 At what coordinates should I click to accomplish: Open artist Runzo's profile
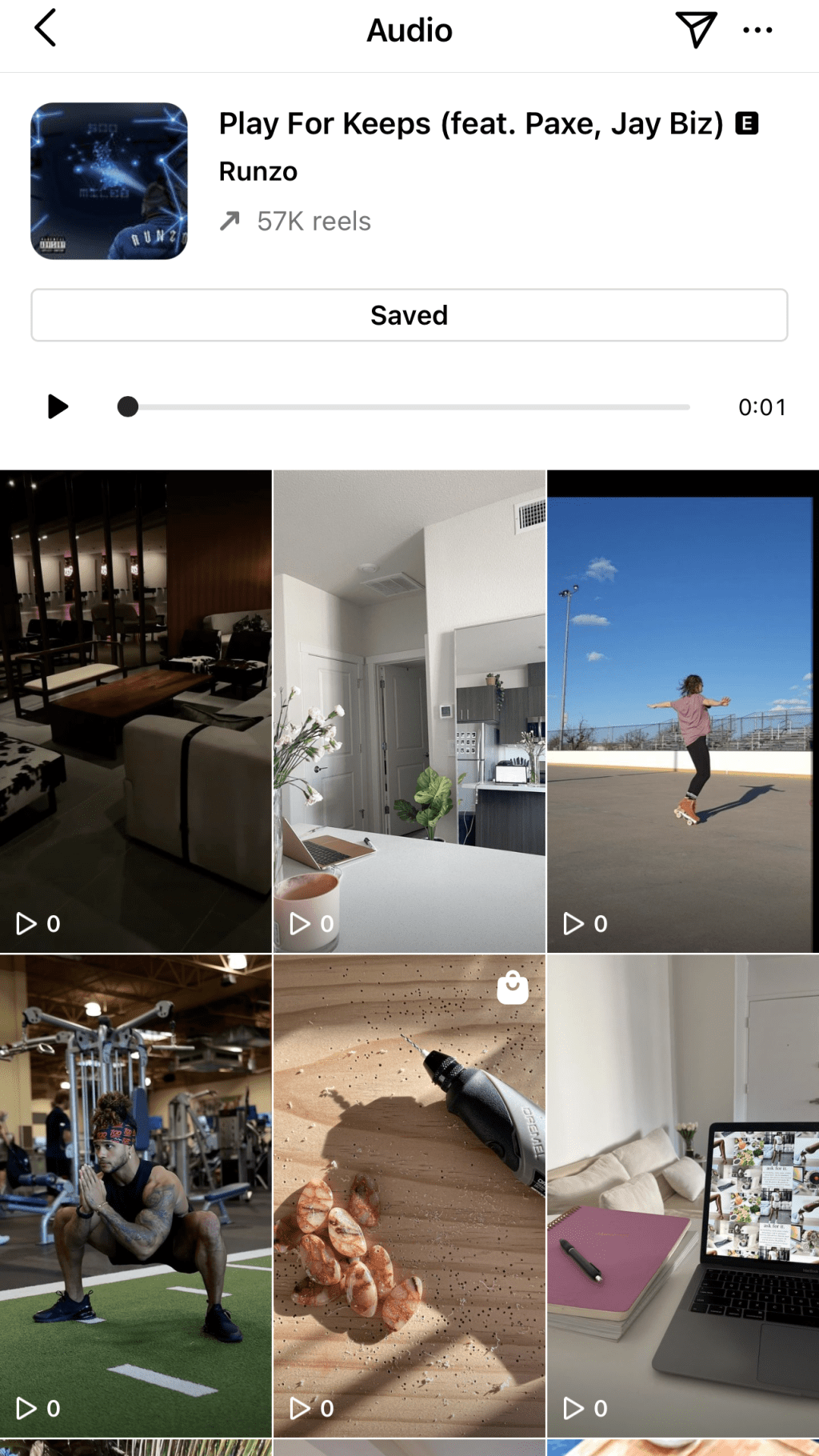point(258,171)
